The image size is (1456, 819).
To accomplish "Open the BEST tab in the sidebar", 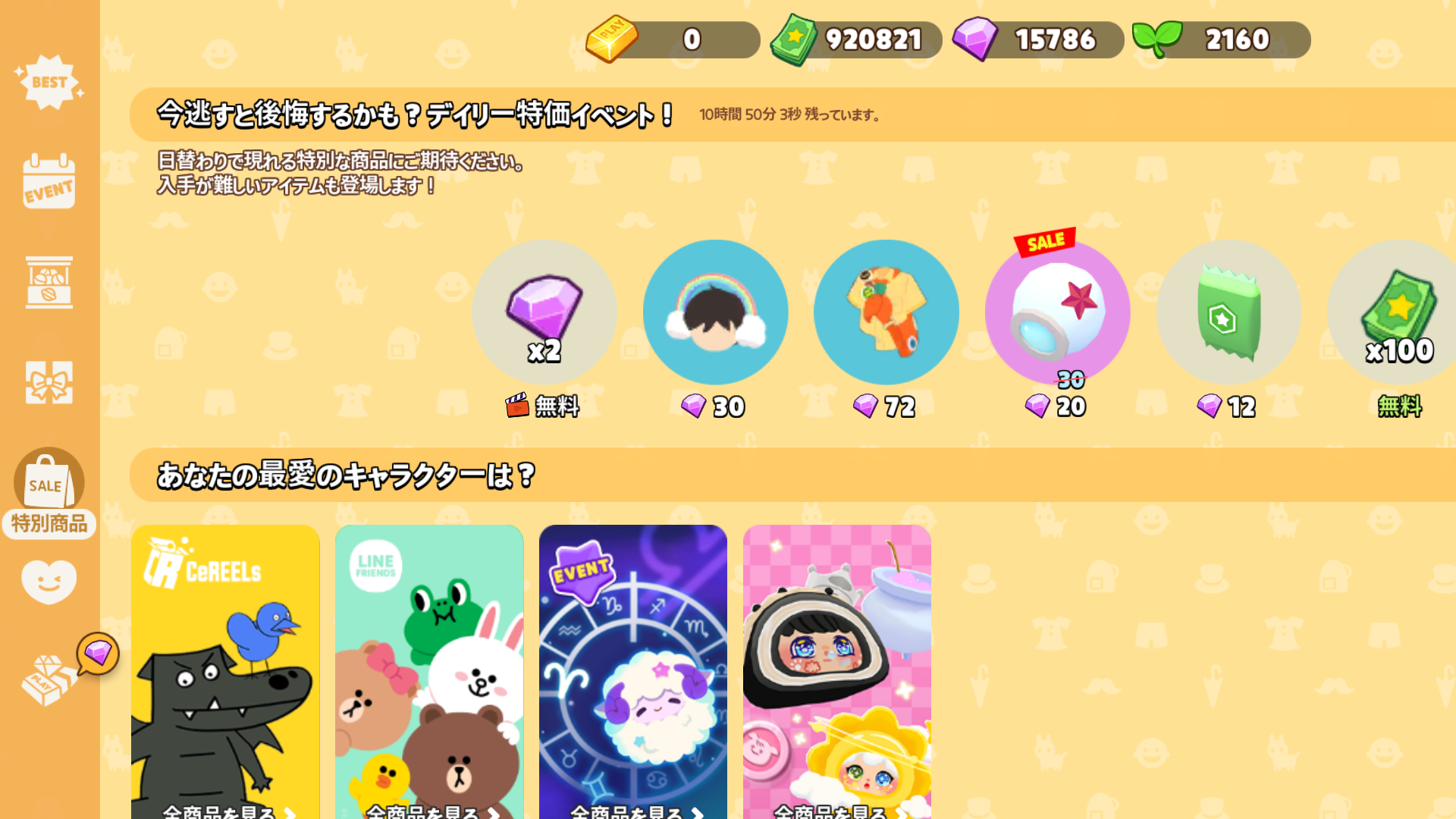I will click(x=49, y=82).
